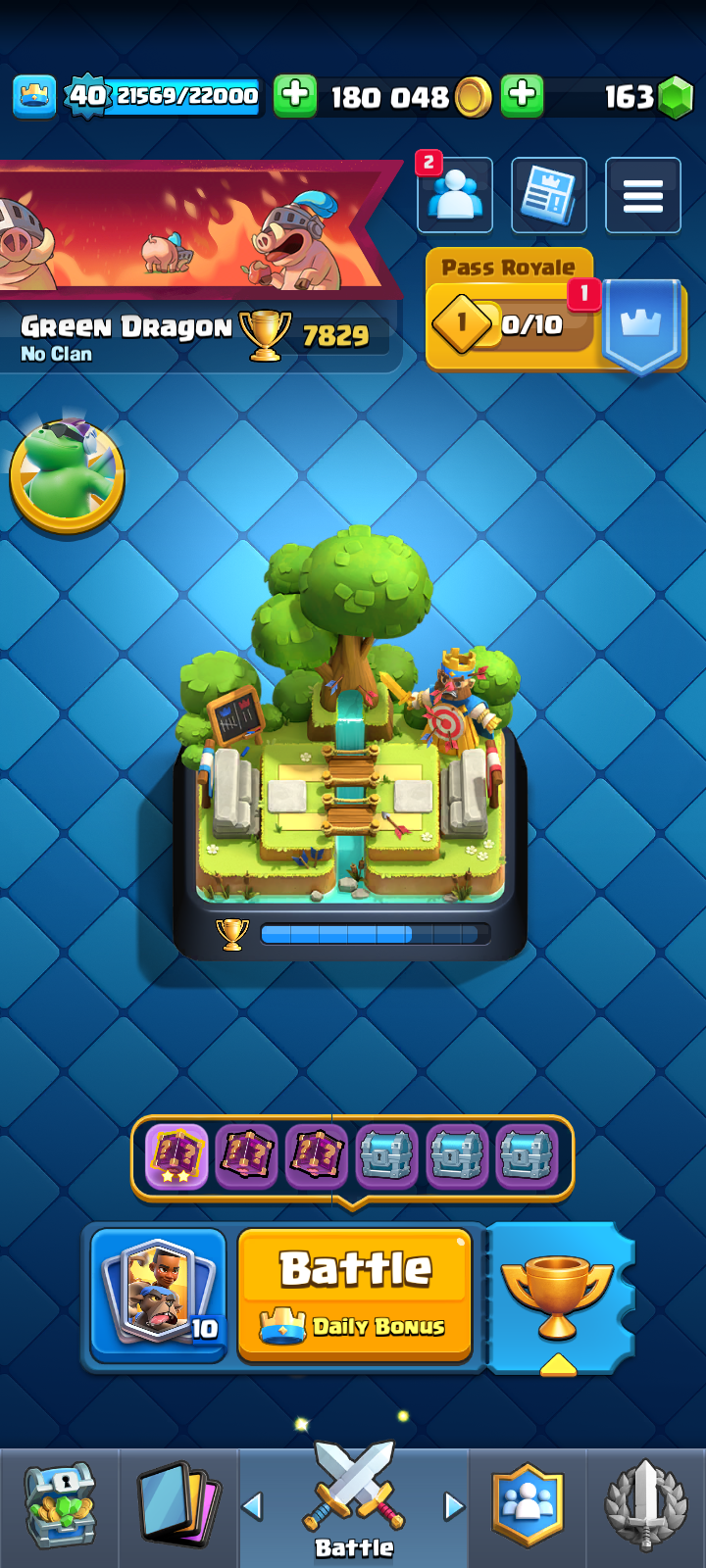Start a match with Battle button

click(x=355, y=1294)
